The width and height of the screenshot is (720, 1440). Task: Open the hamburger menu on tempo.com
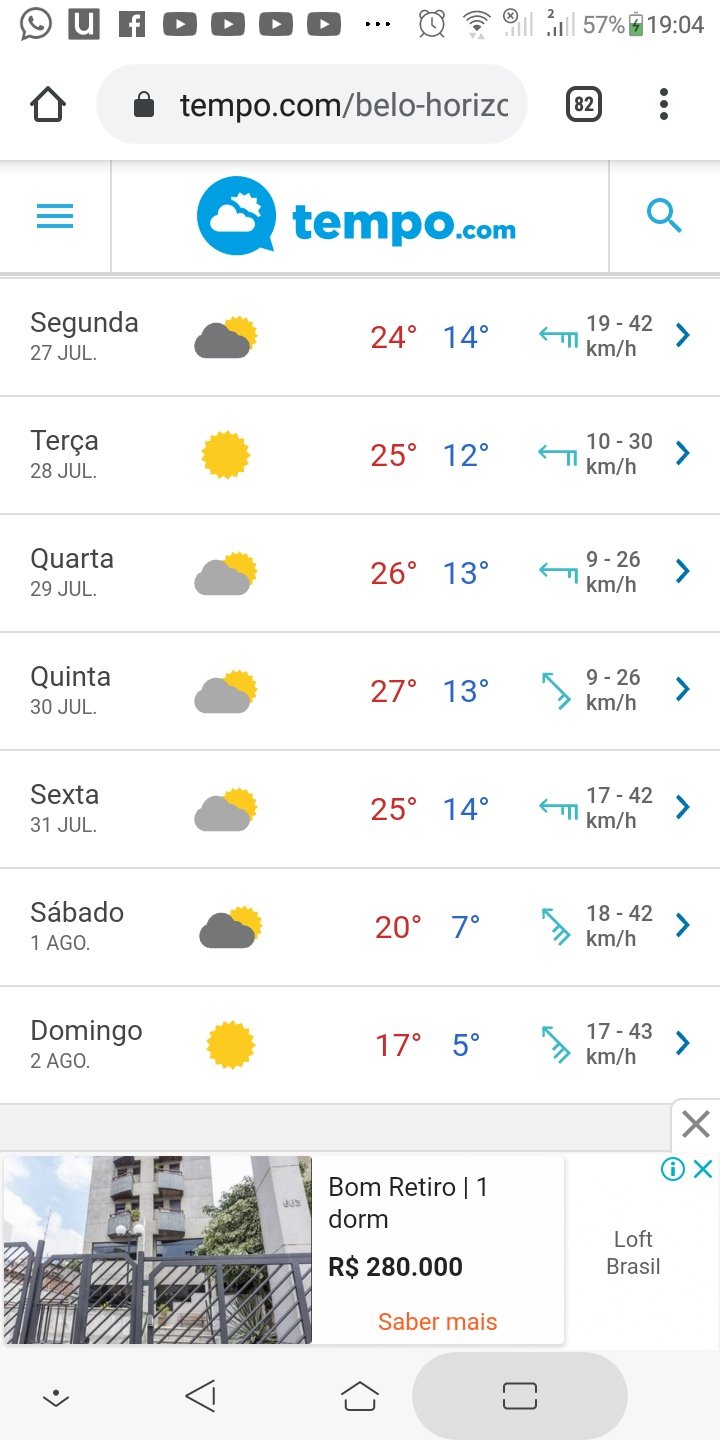[55, 216]
